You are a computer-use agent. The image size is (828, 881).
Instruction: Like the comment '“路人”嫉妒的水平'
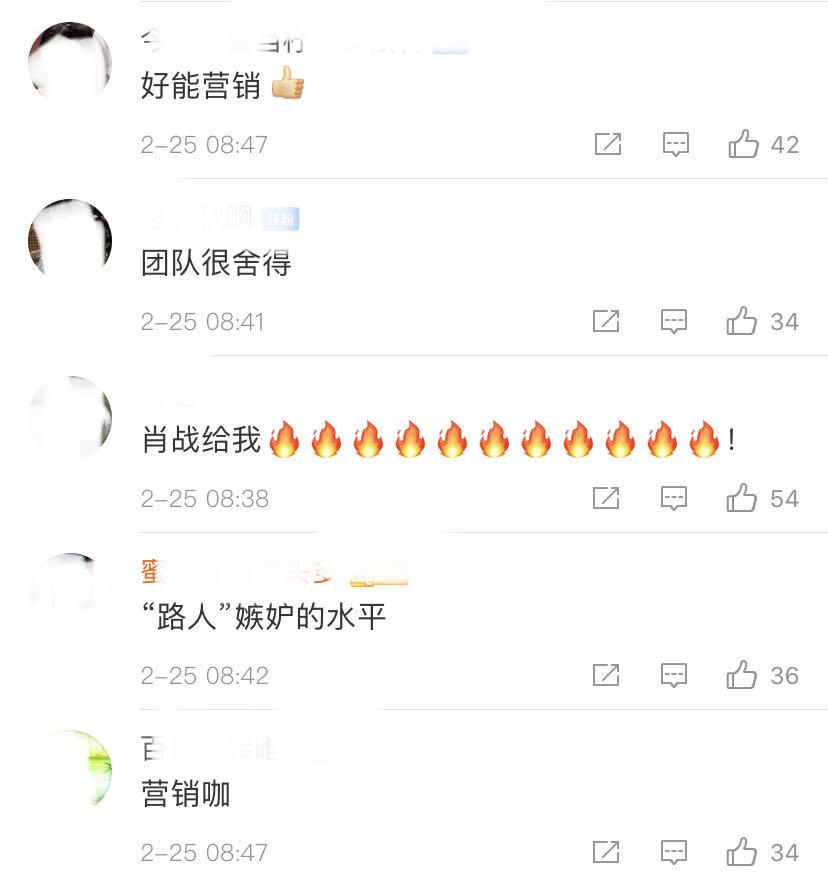pos(742,675)
